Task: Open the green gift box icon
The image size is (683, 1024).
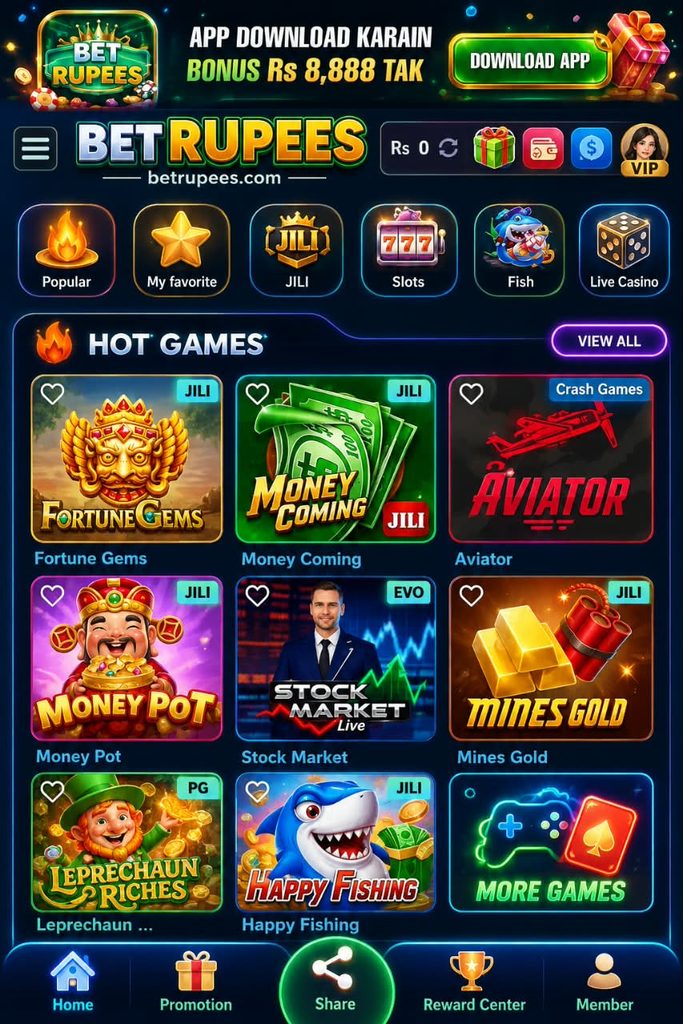Action: coord(494,148)
